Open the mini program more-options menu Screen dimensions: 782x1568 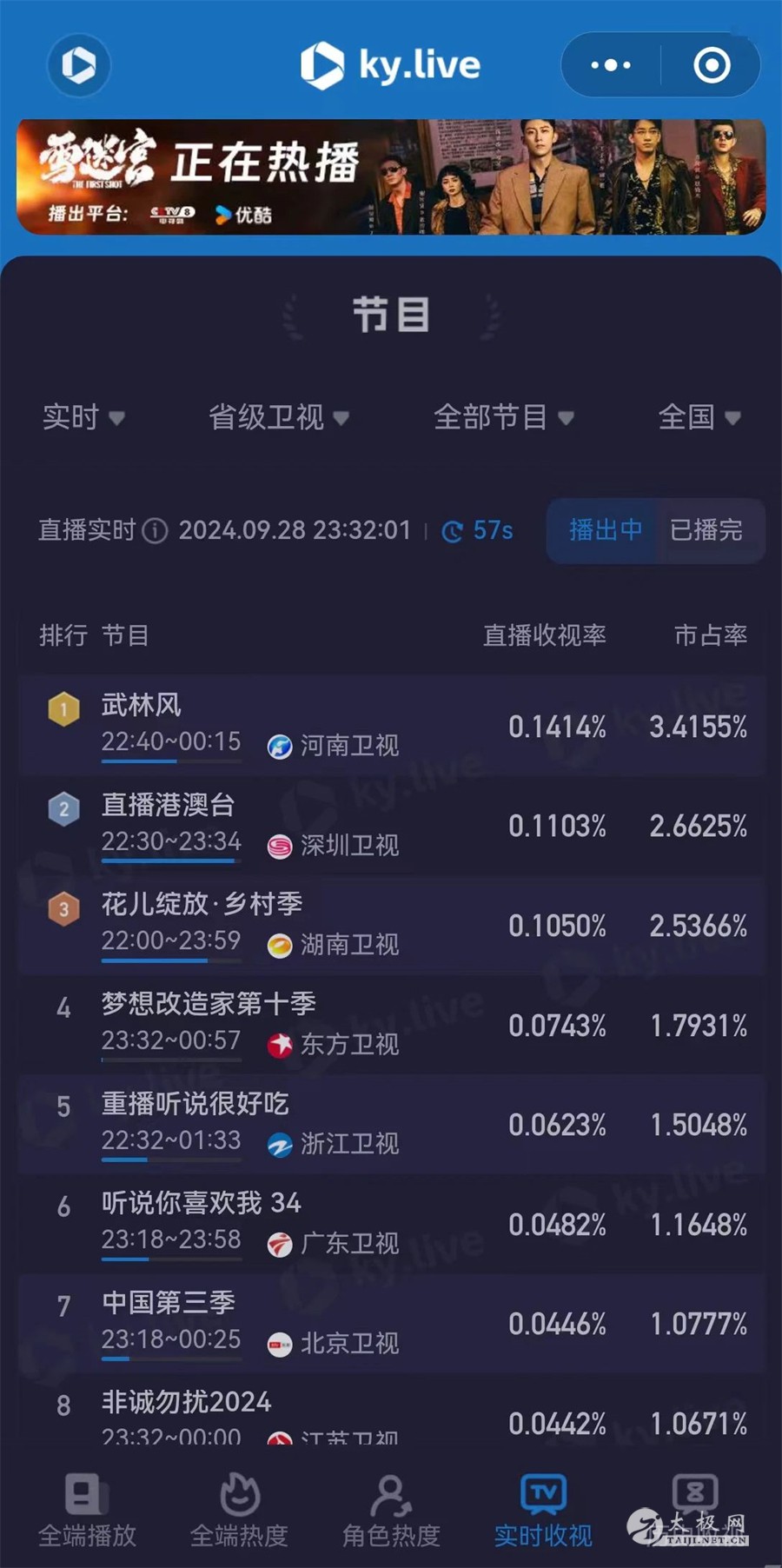[611, 65]
